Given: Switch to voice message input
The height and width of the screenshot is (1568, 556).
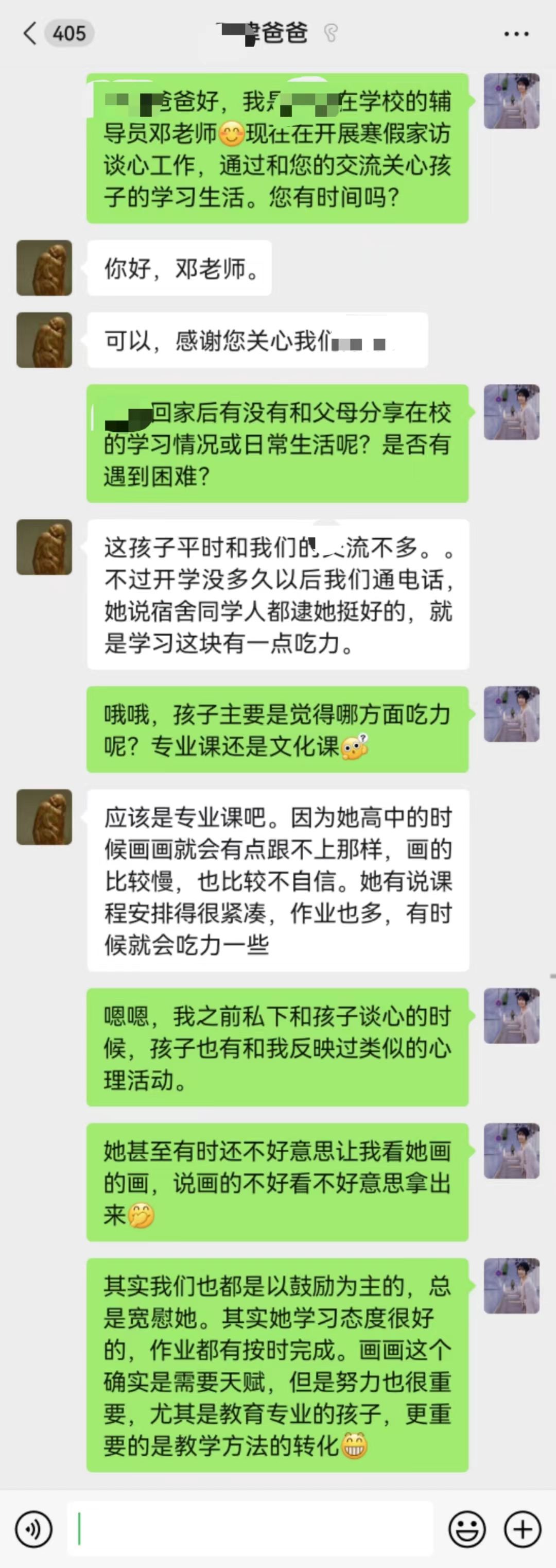Looking at the screenshot, I should pos(33,1528).
